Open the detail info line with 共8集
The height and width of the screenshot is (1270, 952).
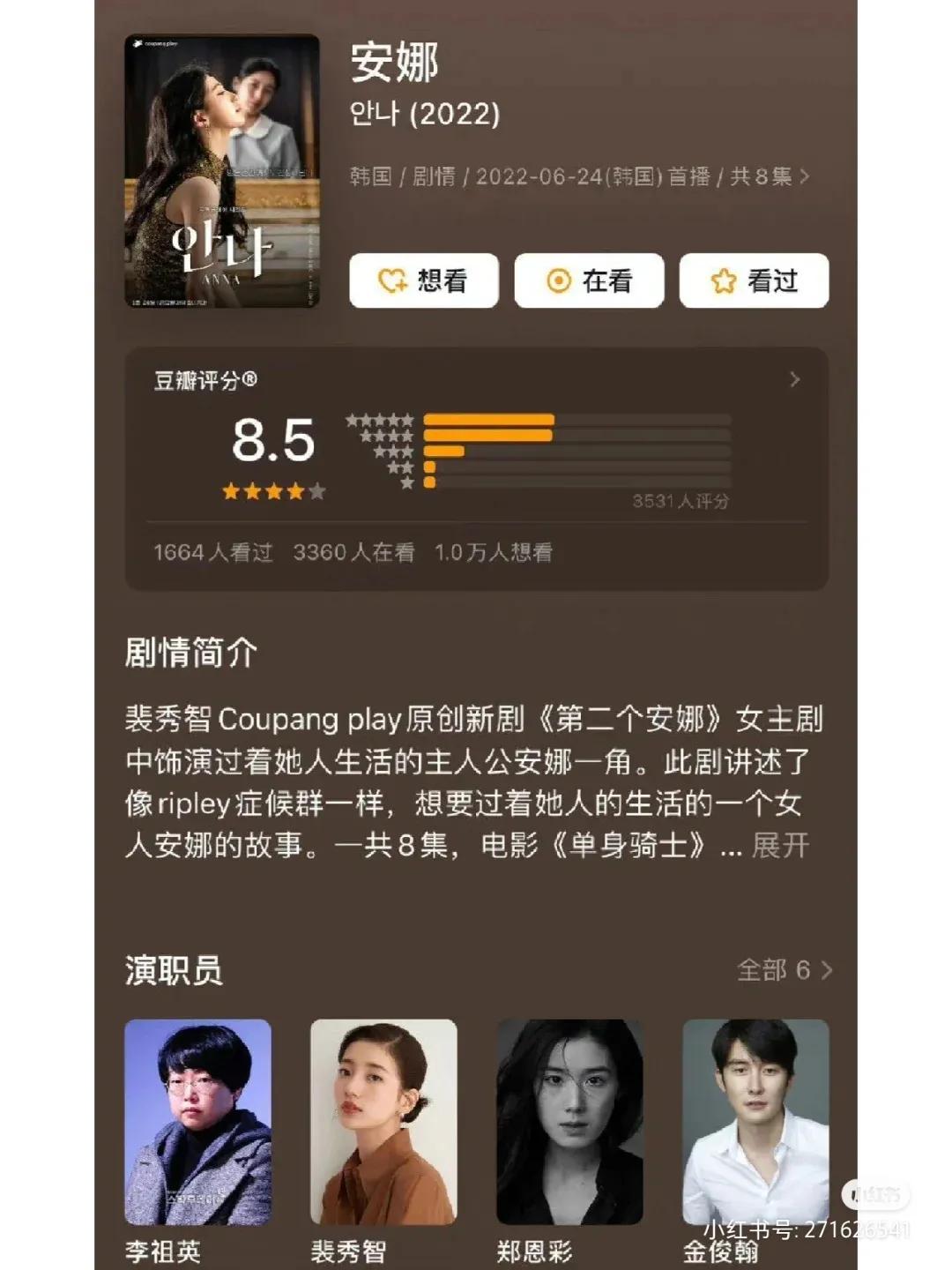click(579, 176)
